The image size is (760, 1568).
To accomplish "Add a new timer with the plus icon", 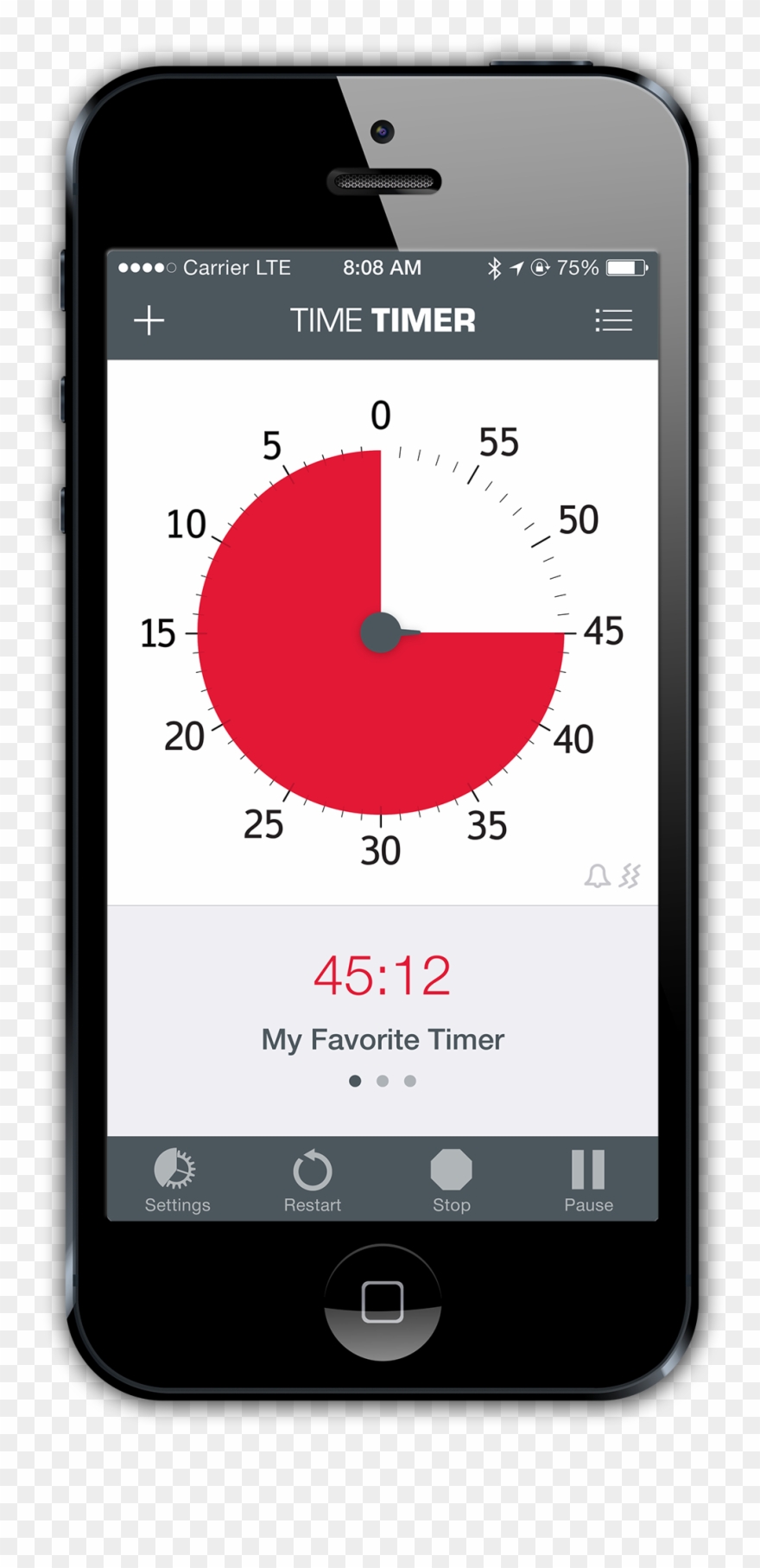I will 149,321.
